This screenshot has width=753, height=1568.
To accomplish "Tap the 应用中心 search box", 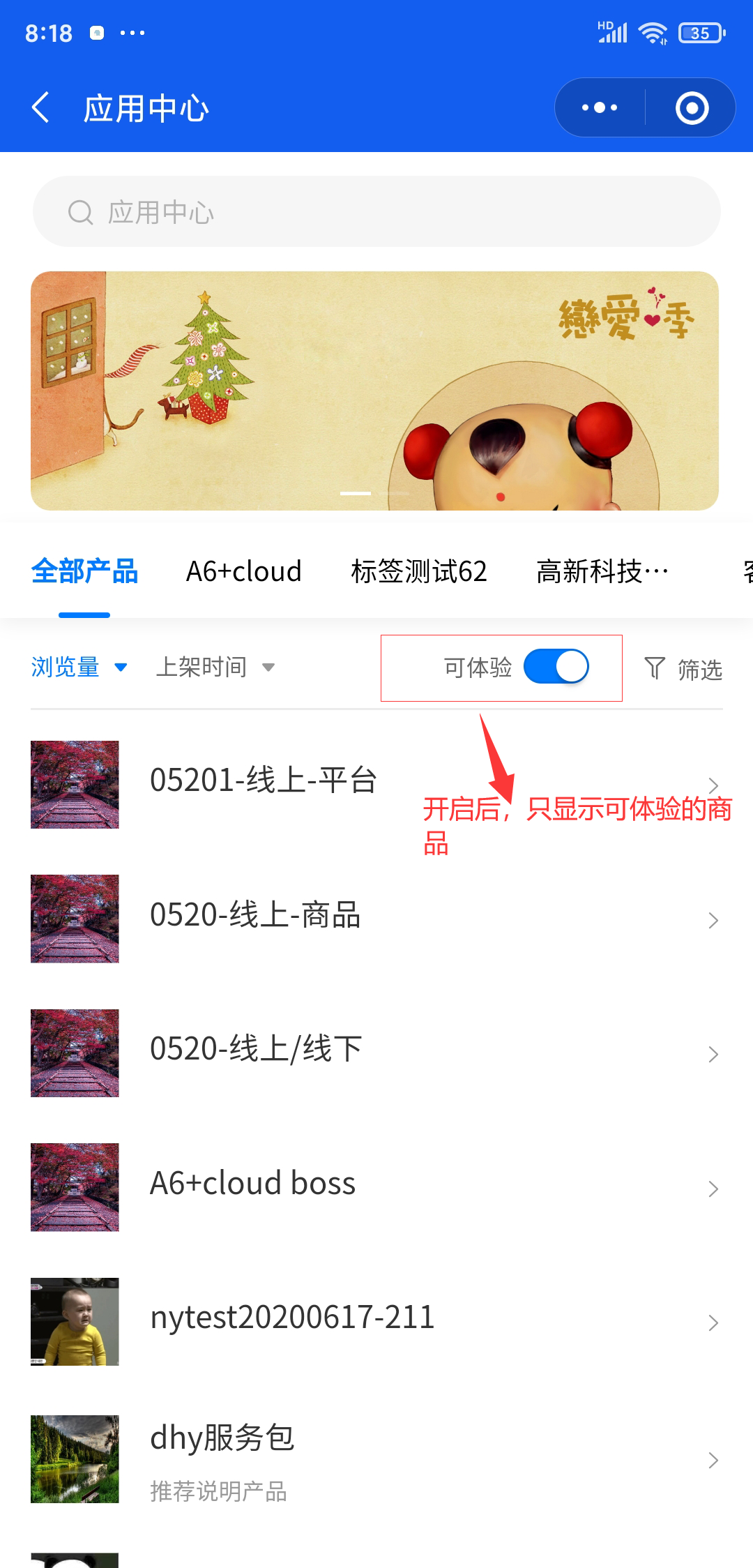I will (x=376, y=212).
